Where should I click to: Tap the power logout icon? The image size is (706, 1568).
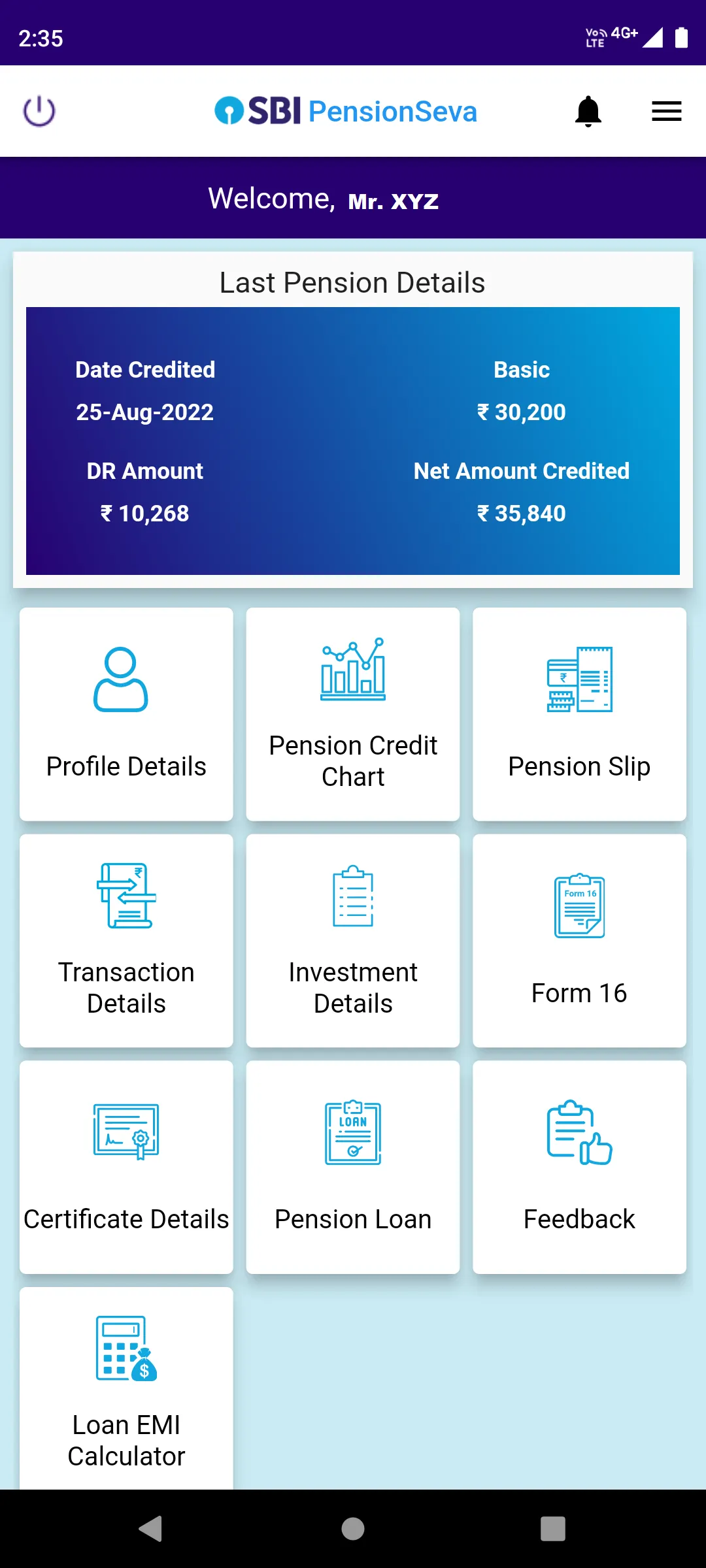pyautogui.click(x=39, y=111)
